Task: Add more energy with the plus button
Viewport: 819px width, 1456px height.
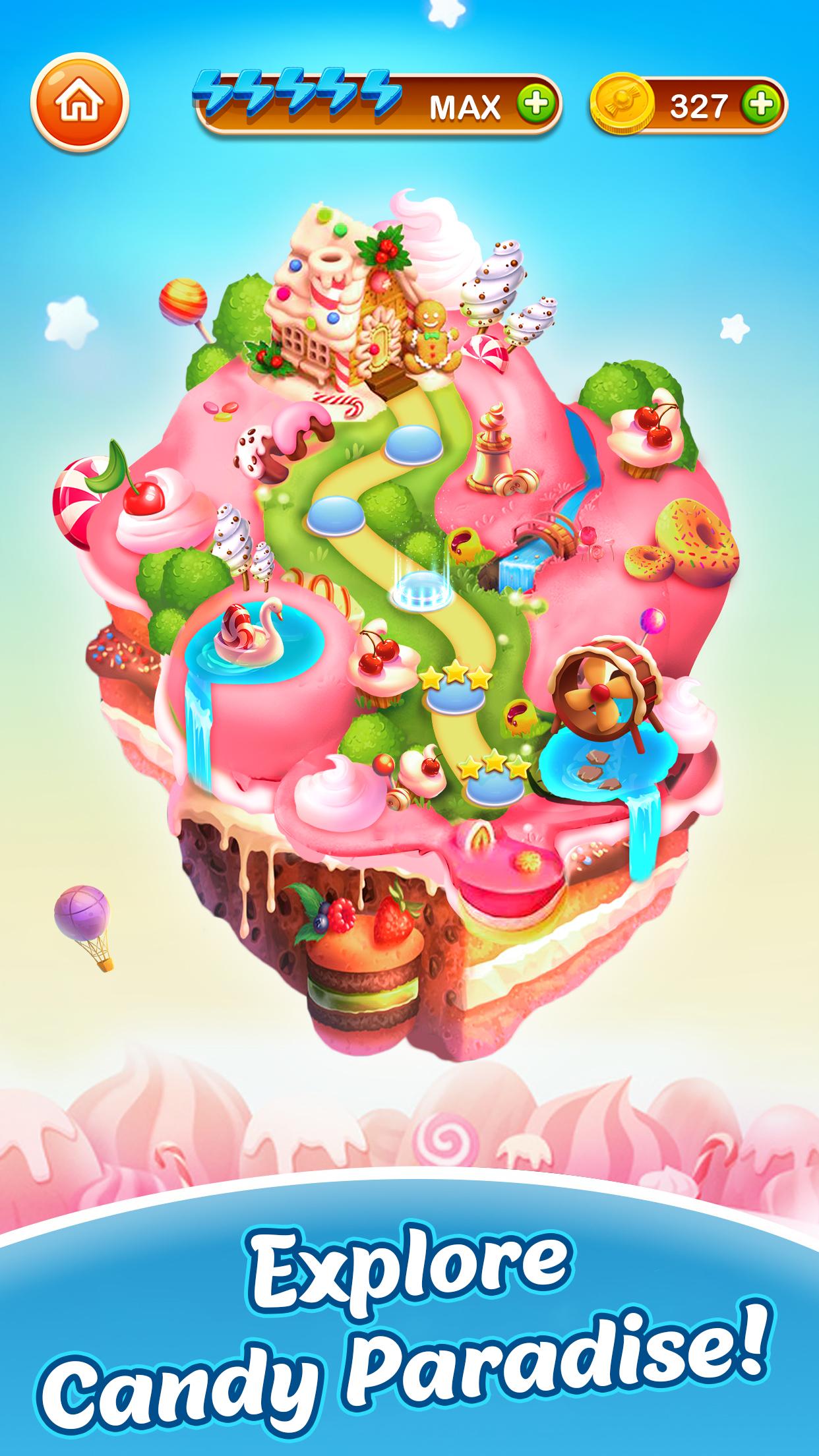Action: click(535, 104)
